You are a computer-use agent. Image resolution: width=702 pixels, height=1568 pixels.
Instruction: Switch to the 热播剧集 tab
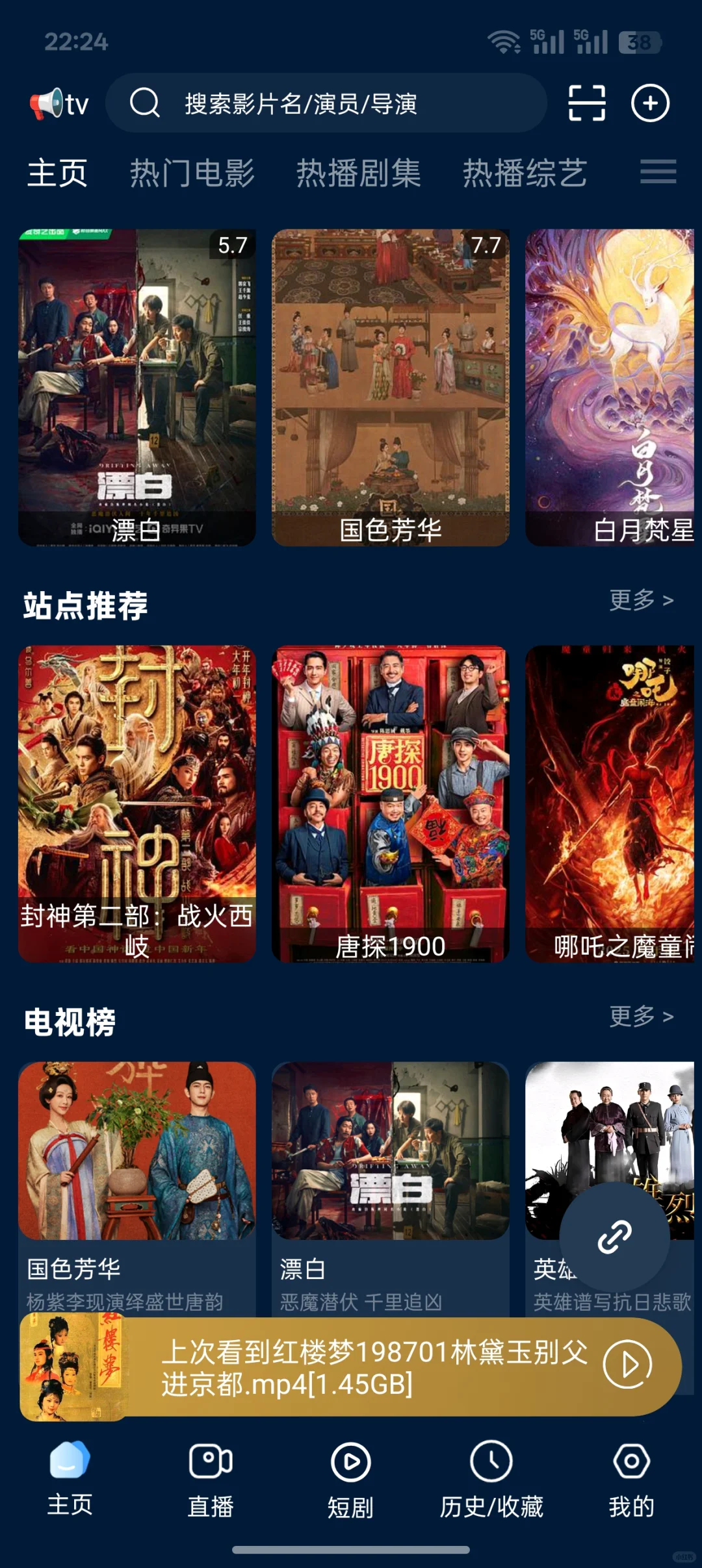pos(359,173)
